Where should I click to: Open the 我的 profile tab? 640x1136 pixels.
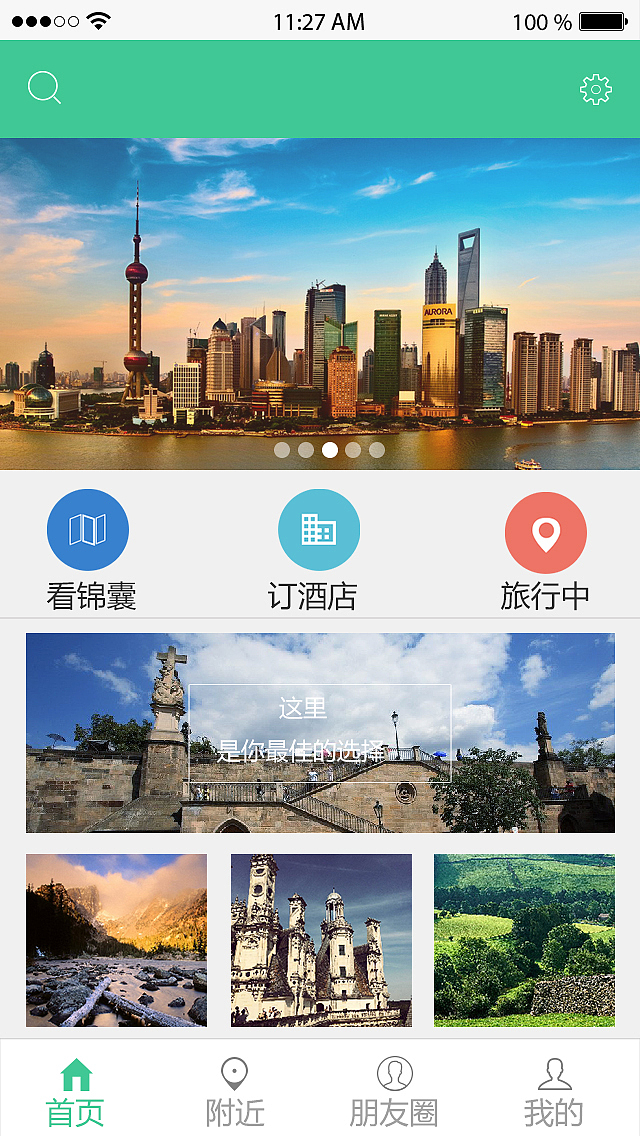(x=554, y=1091)
